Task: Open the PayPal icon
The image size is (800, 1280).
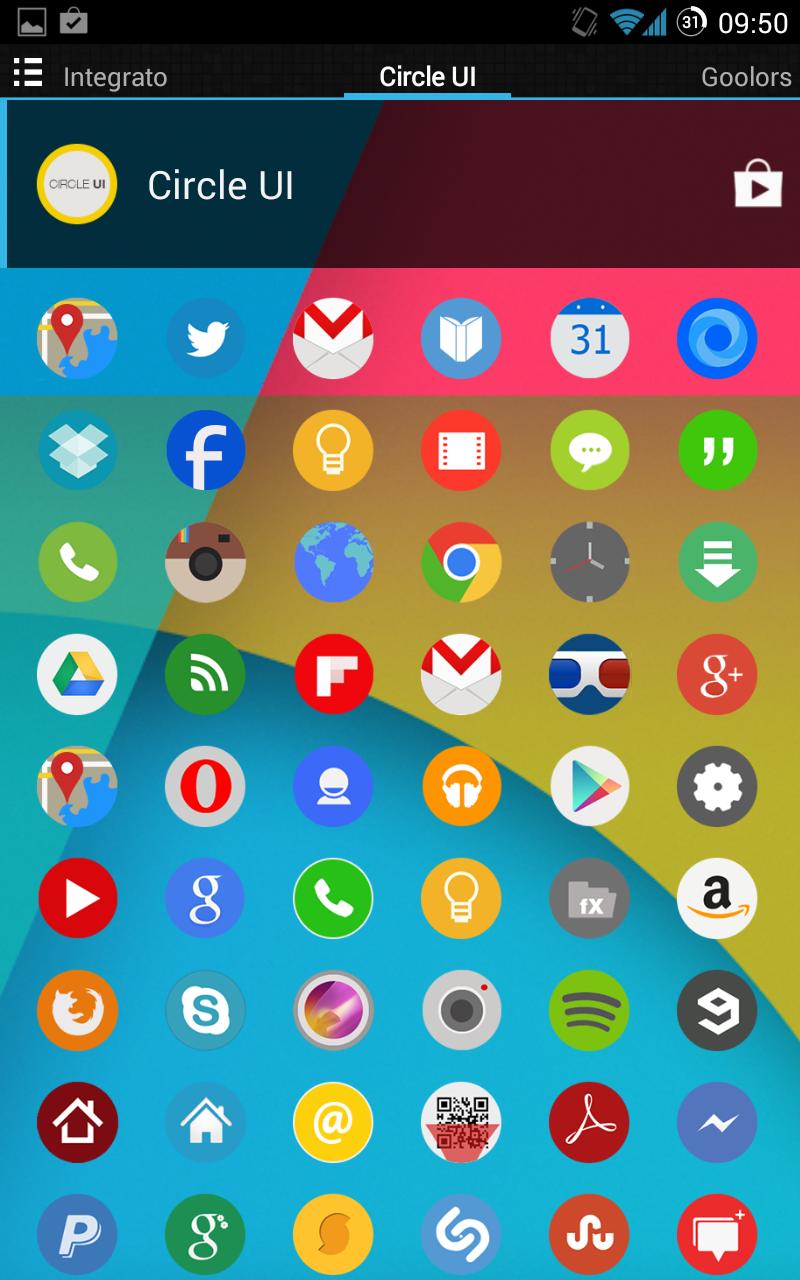Action: pyautogui.click(x=77, y=1235)
